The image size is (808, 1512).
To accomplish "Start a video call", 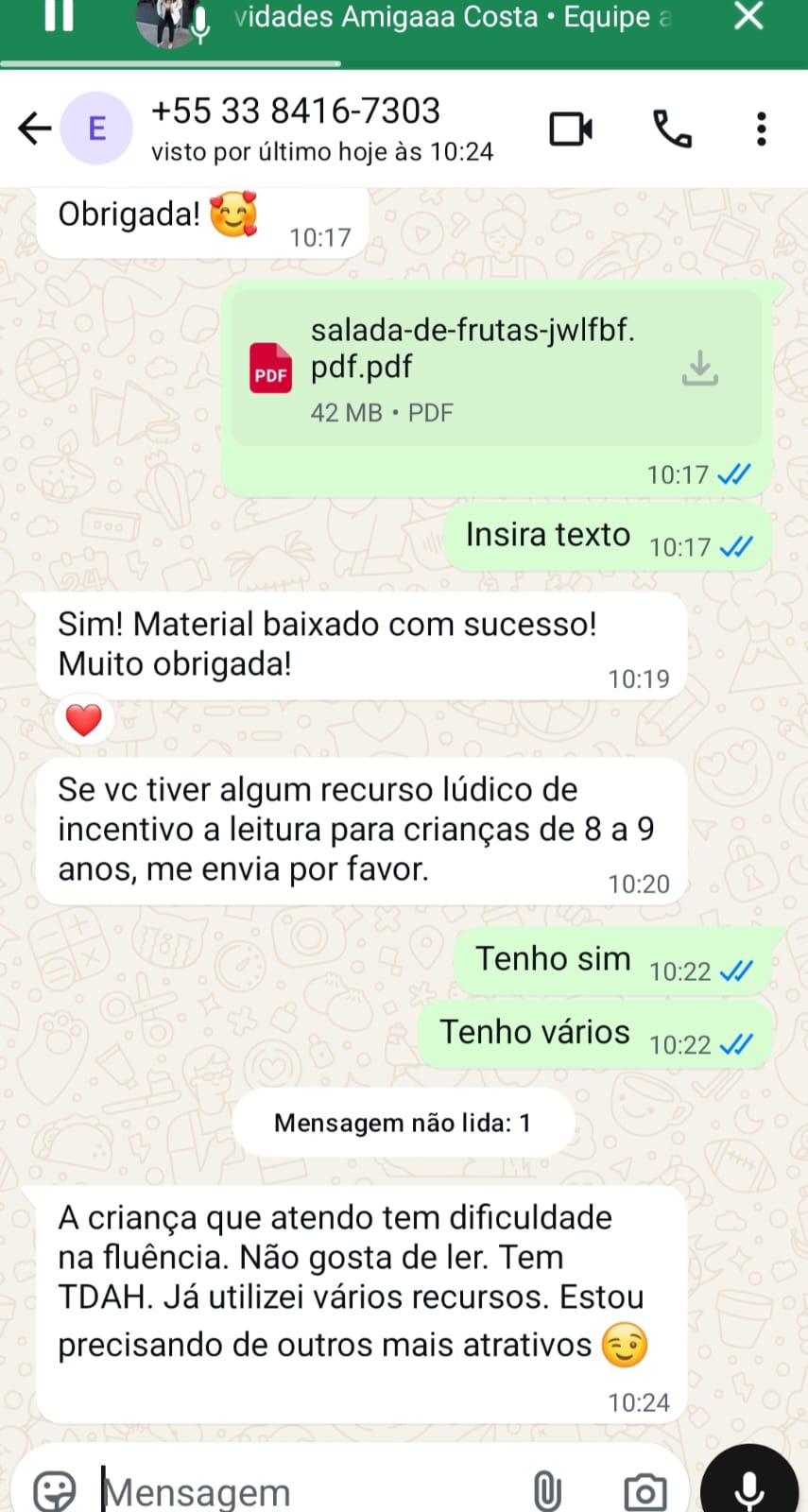I will point(571,129).
